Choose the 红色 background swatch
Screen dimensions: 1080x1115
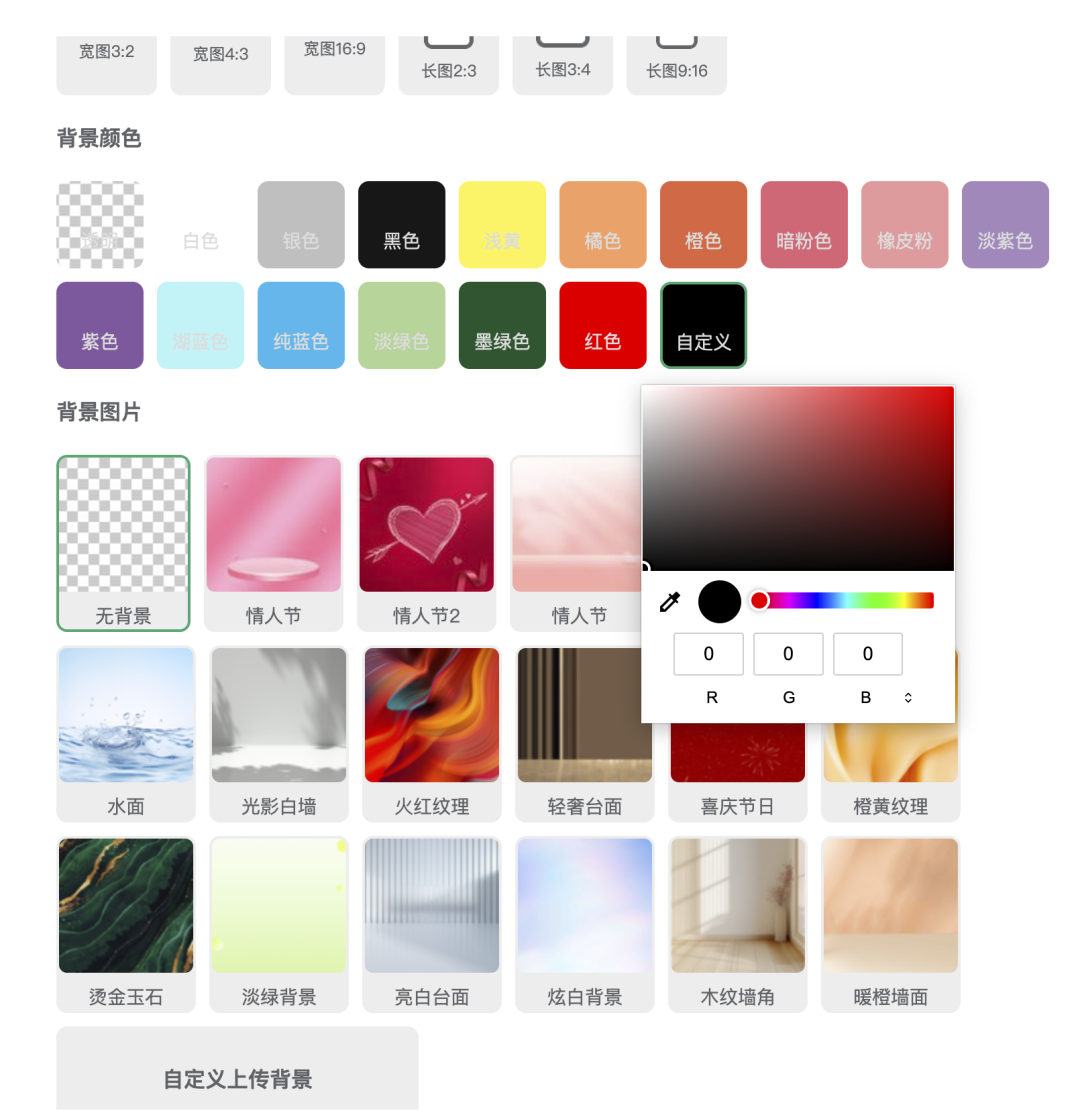(602, 325)
